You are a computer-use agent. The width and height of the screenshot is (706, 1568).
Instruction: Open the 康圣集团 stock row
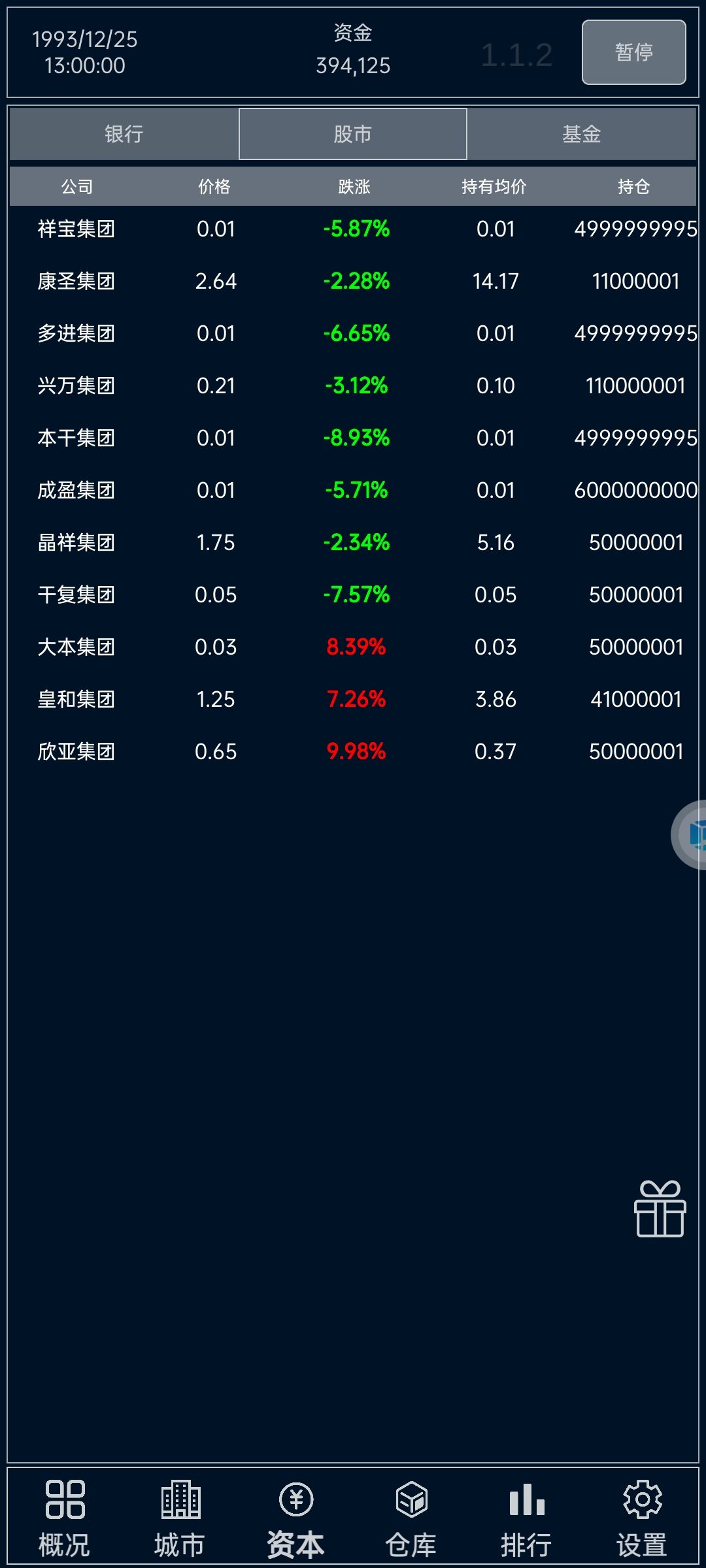353,281
